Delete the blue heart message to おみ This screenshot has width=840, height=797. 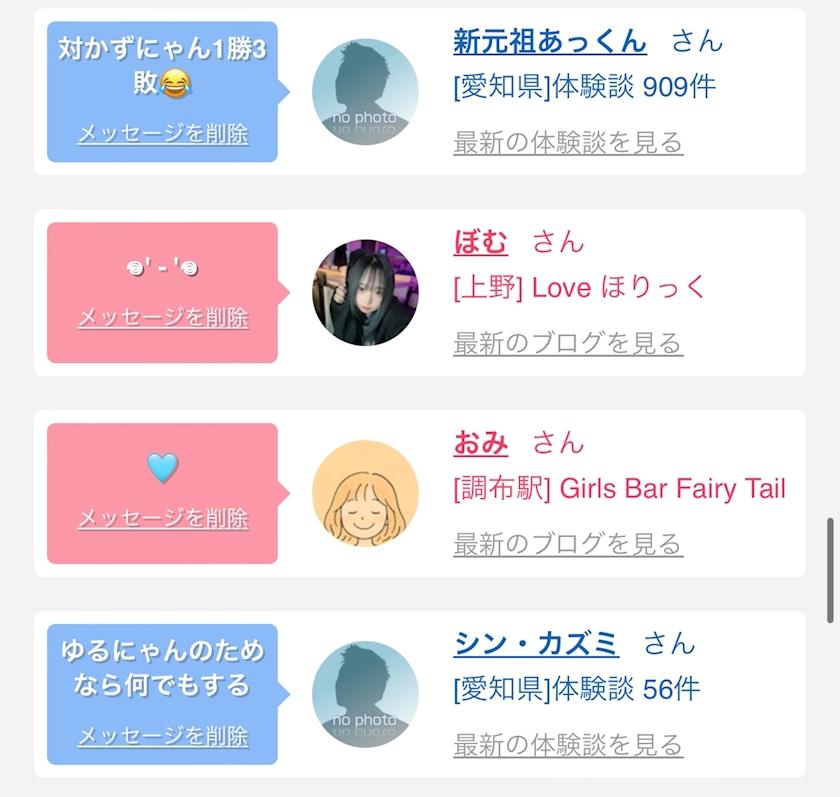click(163, 519)
